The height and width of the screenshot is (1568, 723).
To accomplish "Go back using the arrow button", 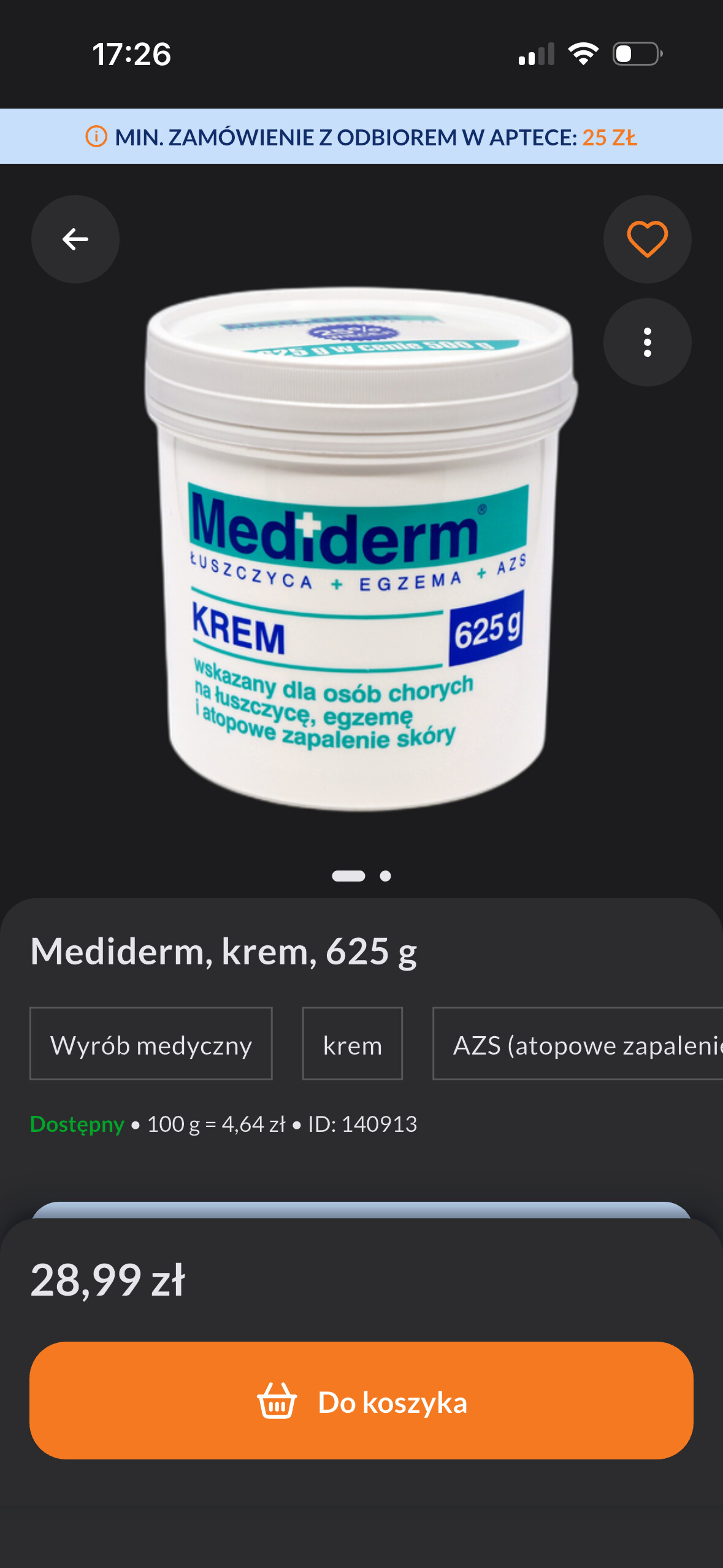I will pos(75,239).
